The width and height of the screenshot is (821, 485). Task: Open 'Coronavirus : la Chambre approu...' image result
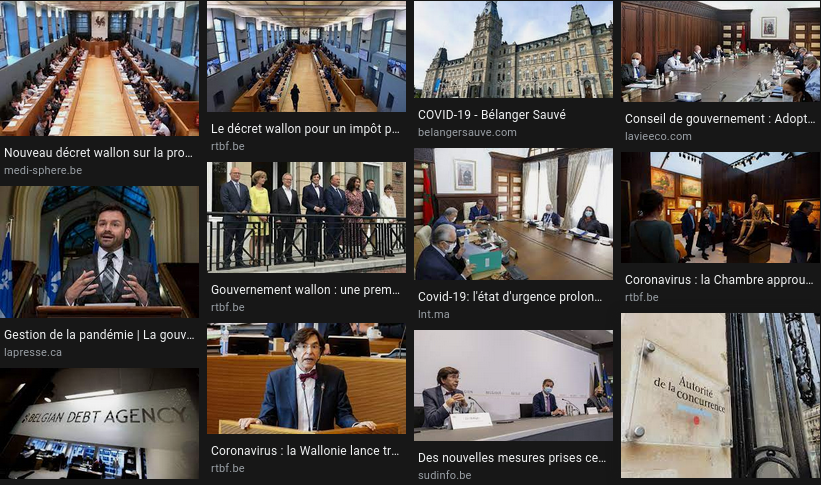[719, 207]
